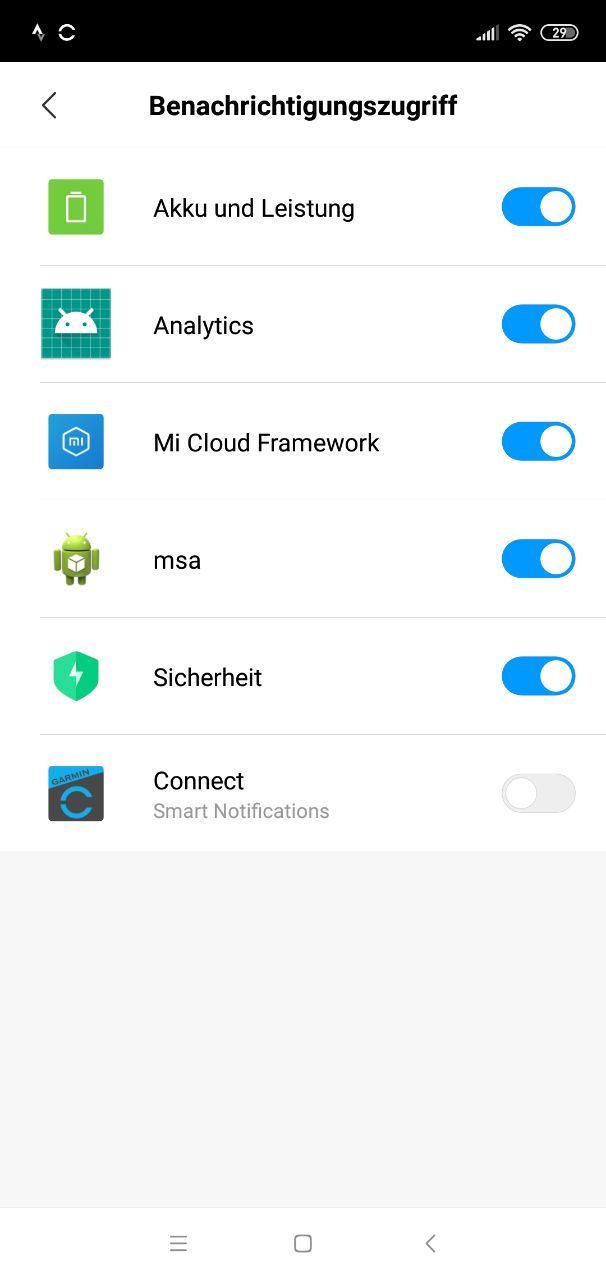Disable the Sicherheit toggle
The image size is (606, 1280).
538,677
